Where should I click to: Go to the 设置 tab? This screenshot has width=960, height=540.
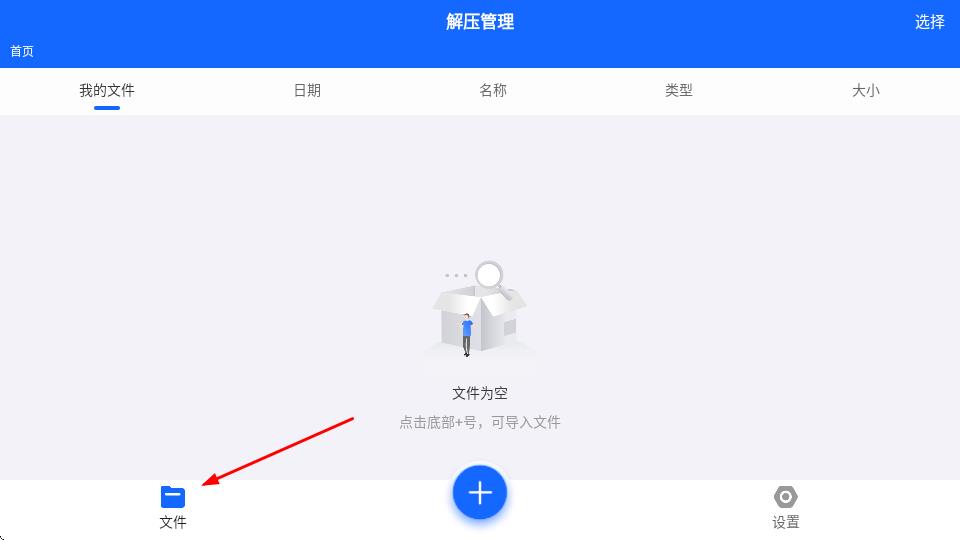coord(786,507)
